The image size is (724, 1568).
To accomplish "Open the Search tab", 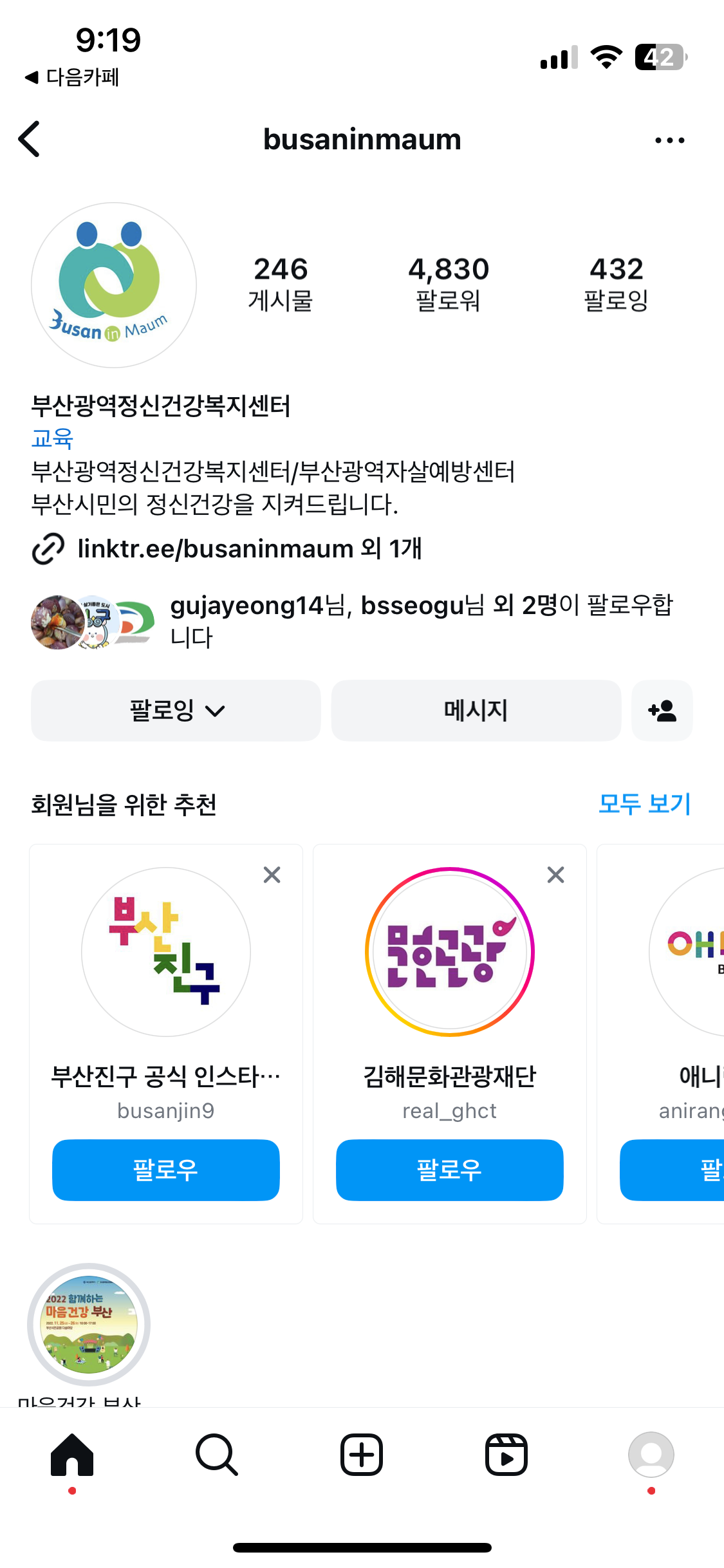I will coord(217,1455).
